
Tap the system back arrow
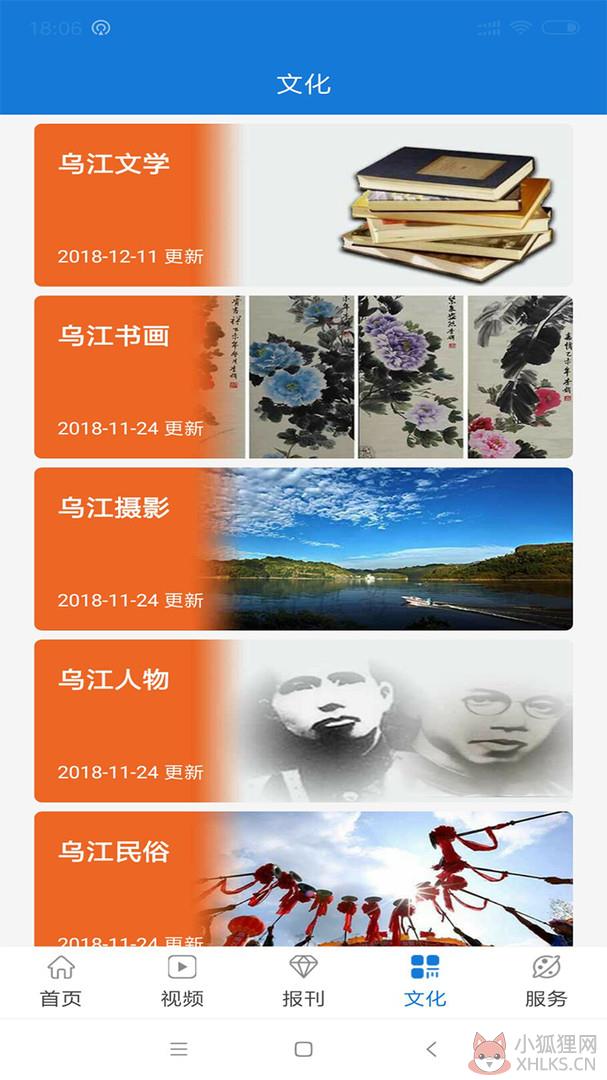[431, 1049]
